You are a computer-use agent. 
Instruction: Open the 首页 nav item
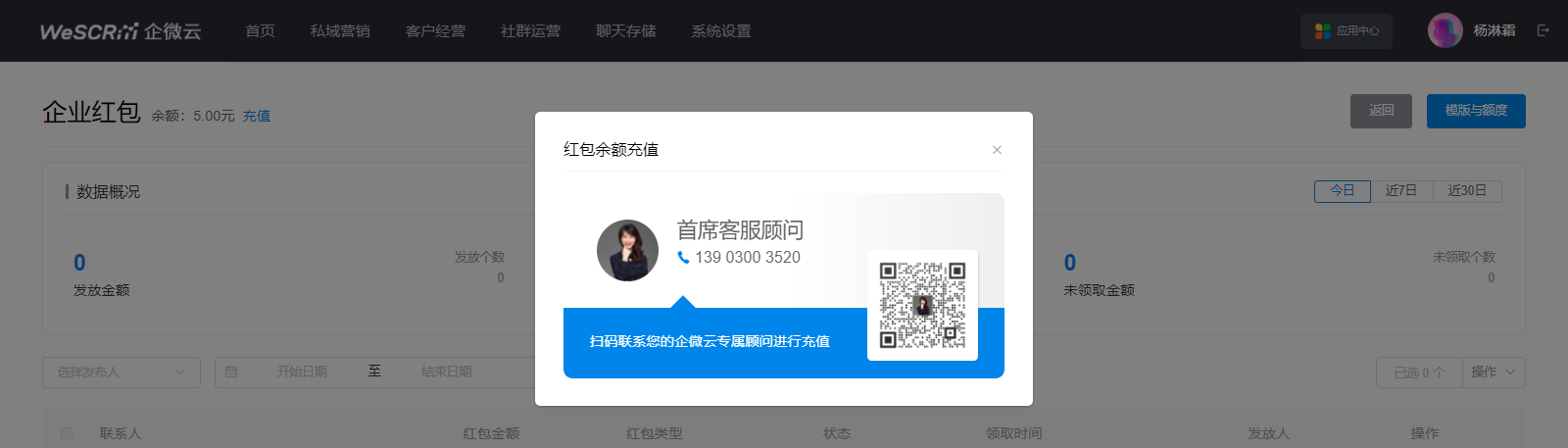click(x=260, y=31)
